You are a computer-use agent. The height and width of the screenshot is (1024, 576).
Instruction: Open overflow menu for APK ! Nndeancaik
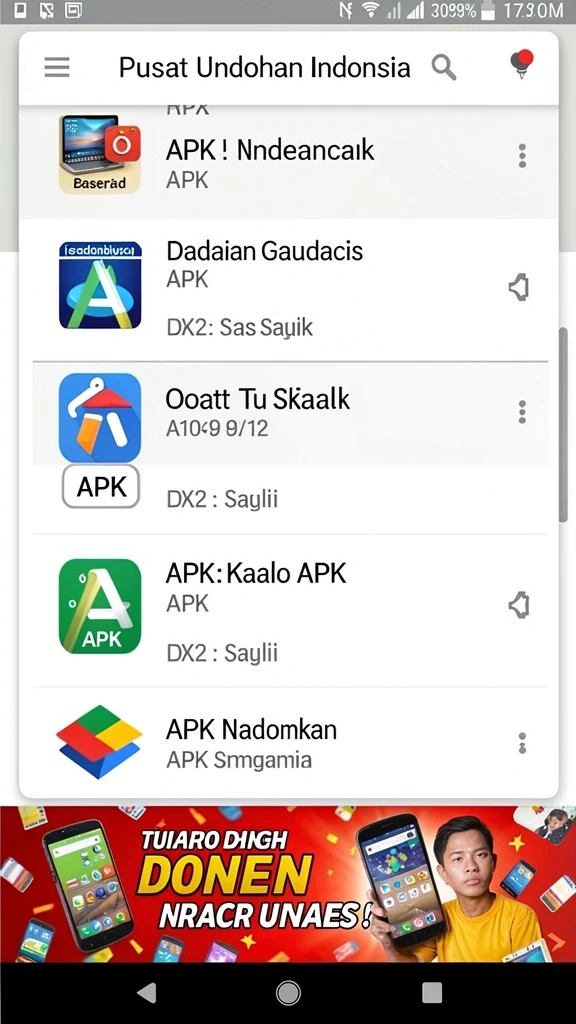(x=522, y=156)
